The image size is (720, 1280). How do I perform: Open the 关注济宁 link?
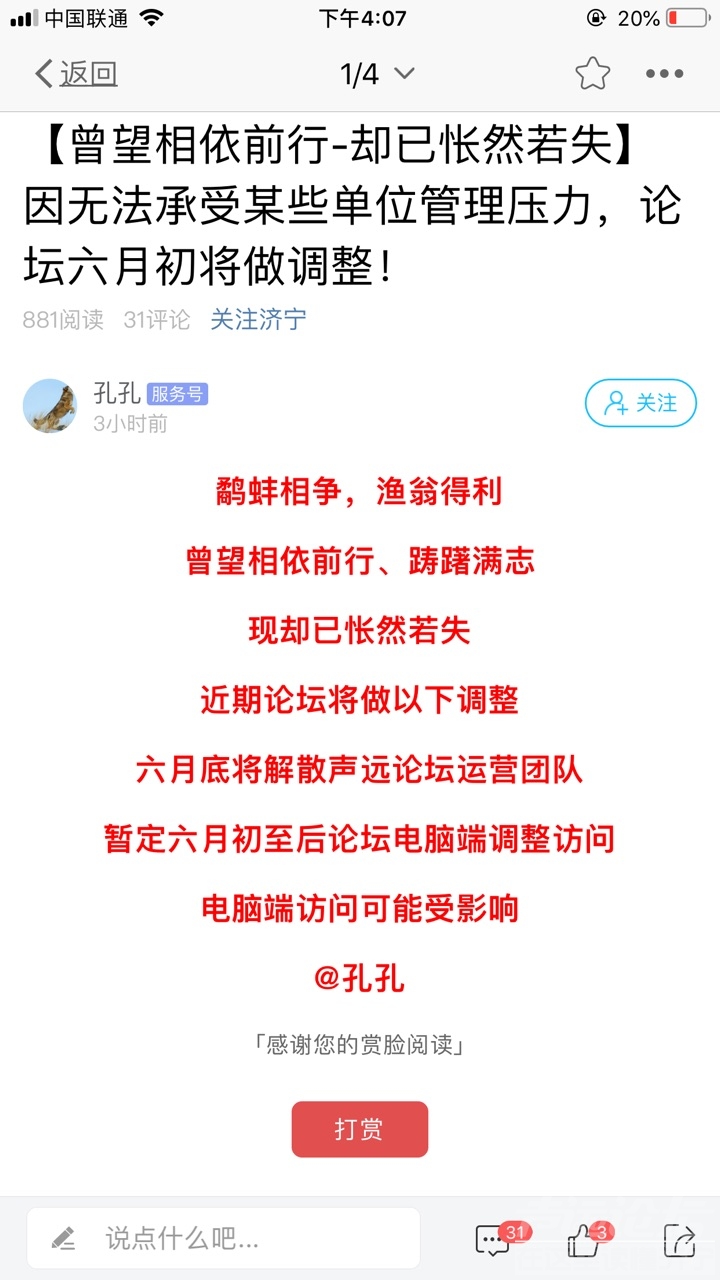coord(258,320)
